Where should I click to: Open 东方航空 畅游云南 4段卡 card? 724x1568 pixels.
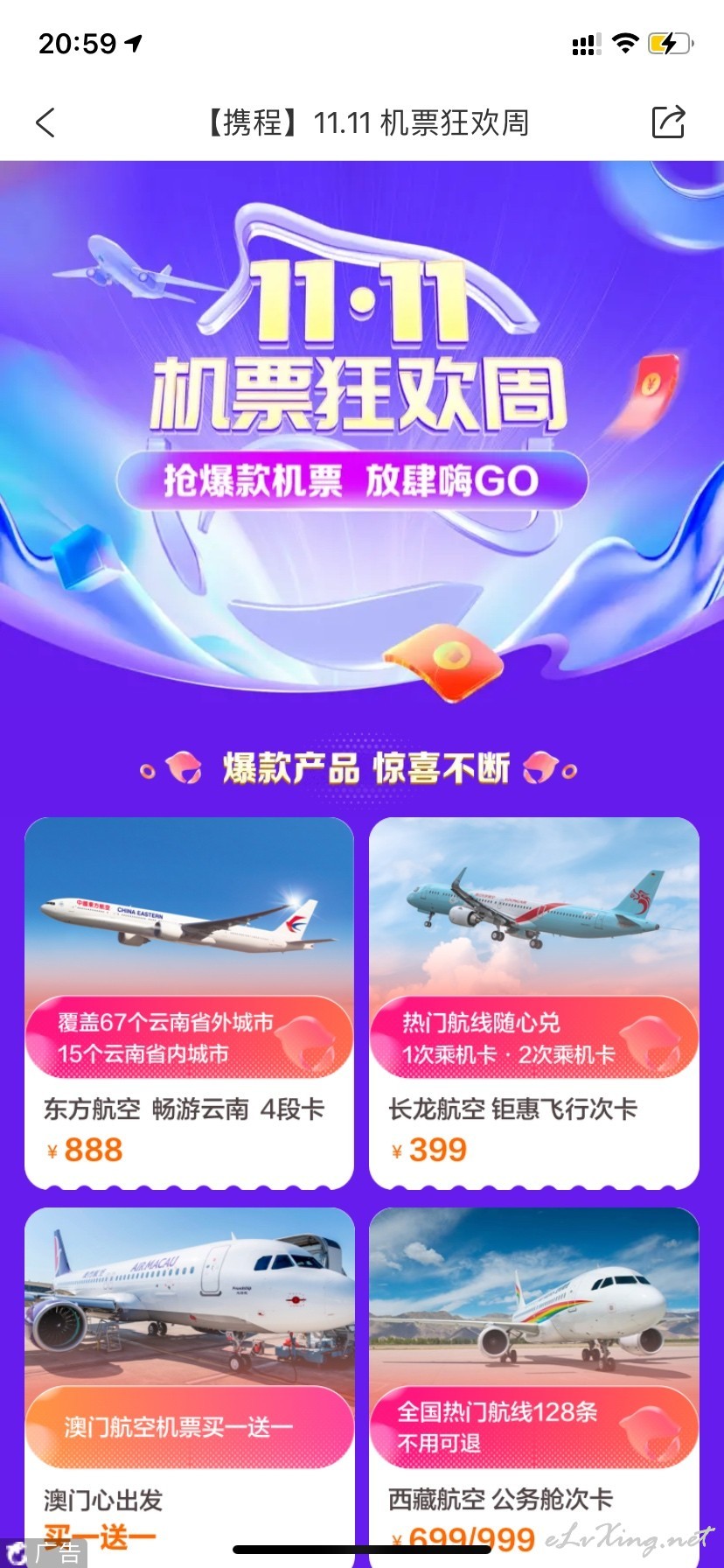click(x=189, y=1003)
